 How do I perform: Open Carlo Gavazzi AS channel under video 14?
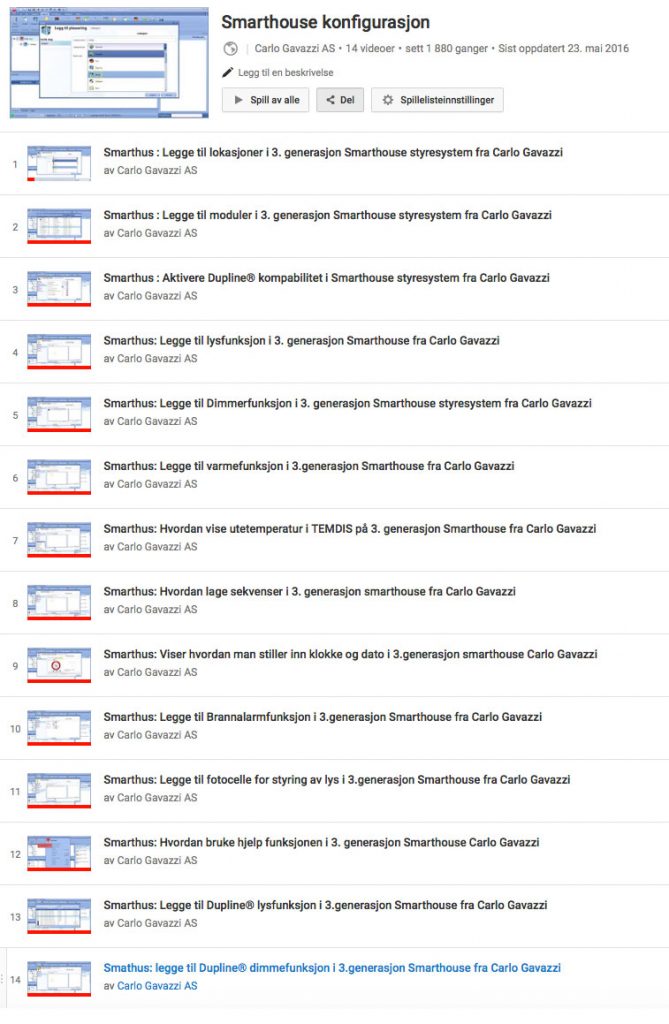pyautogui.click(x=157, y=986)
